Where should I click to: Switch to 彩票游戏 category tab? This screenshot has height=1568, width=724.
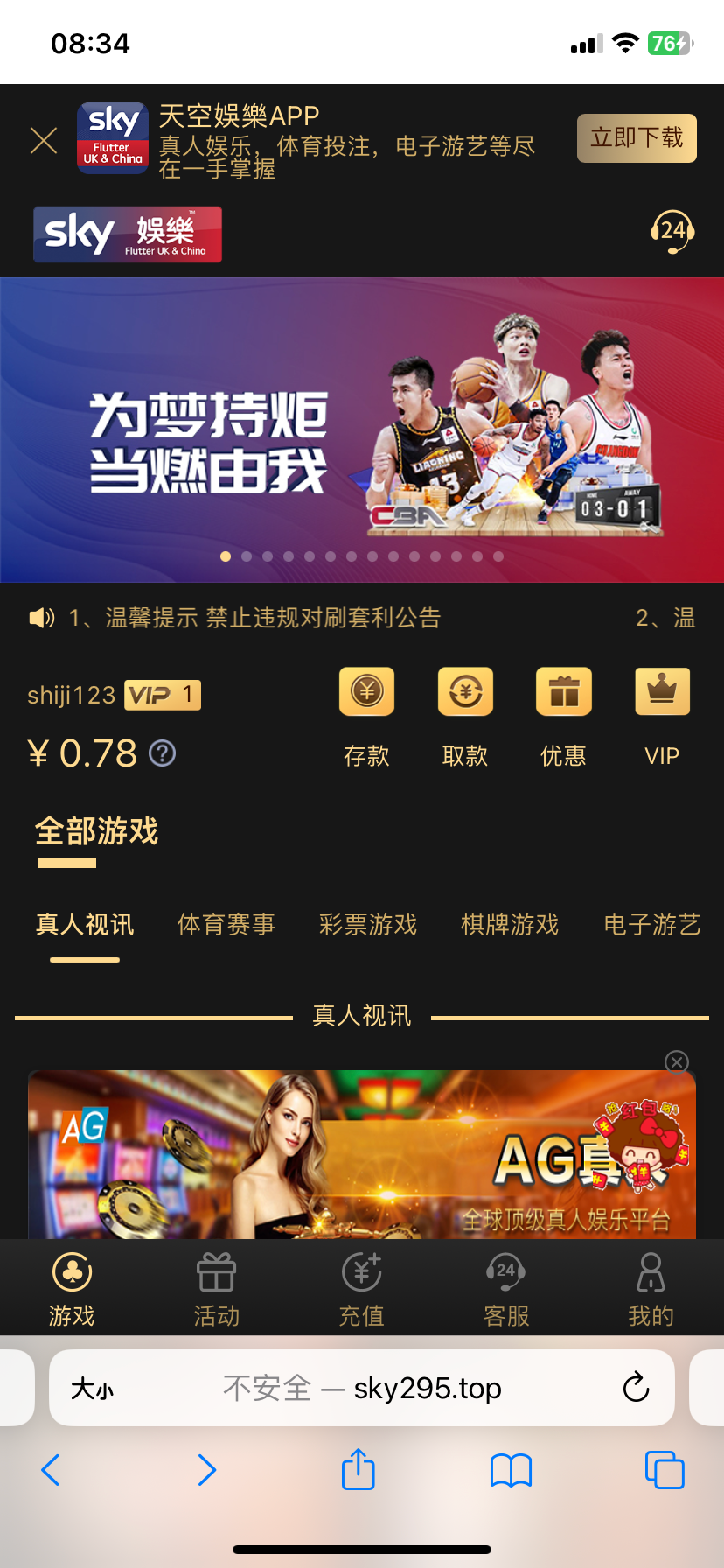coord(368,924)
